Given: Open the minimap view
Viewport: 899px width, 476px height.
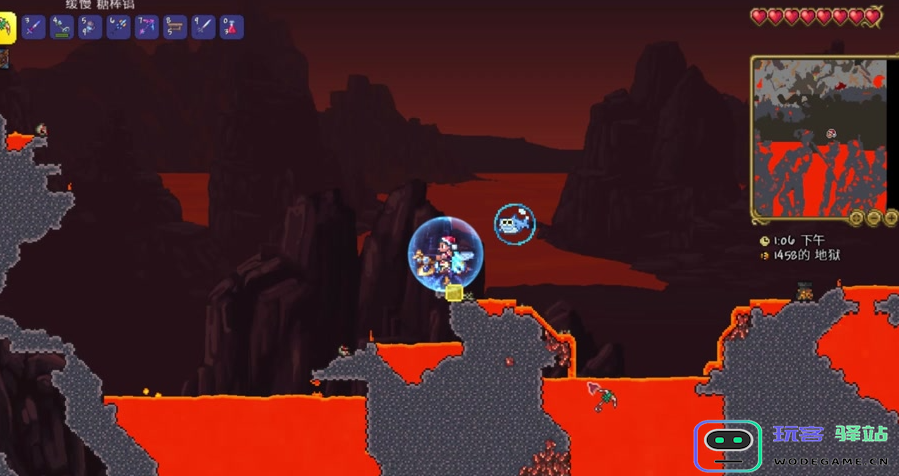Looking at the screenshot, I should [x=820, y=138].
